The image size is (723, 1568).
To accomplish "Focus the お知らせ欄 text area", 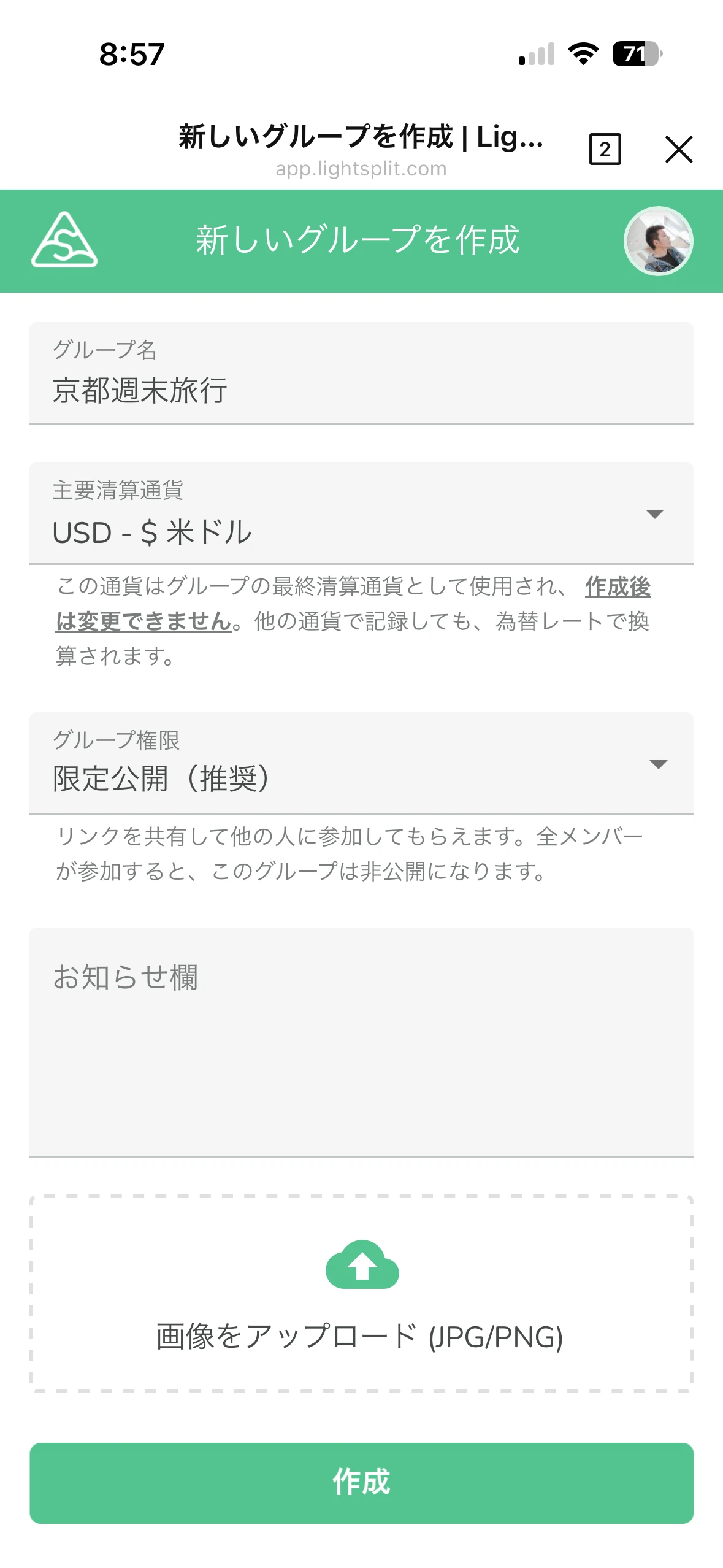I will [361, 1042].
